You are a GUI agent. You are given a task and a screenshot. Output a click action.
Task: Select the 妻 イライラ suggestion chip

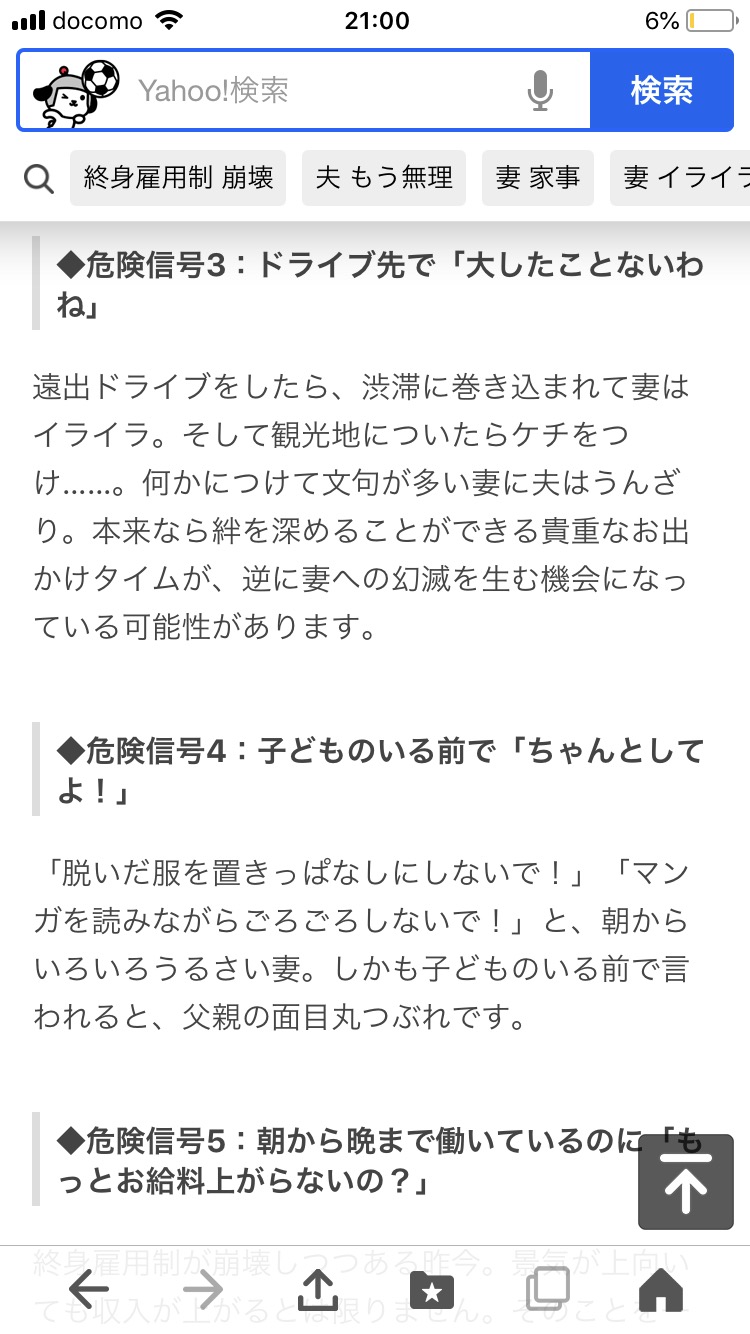[680, 178]
